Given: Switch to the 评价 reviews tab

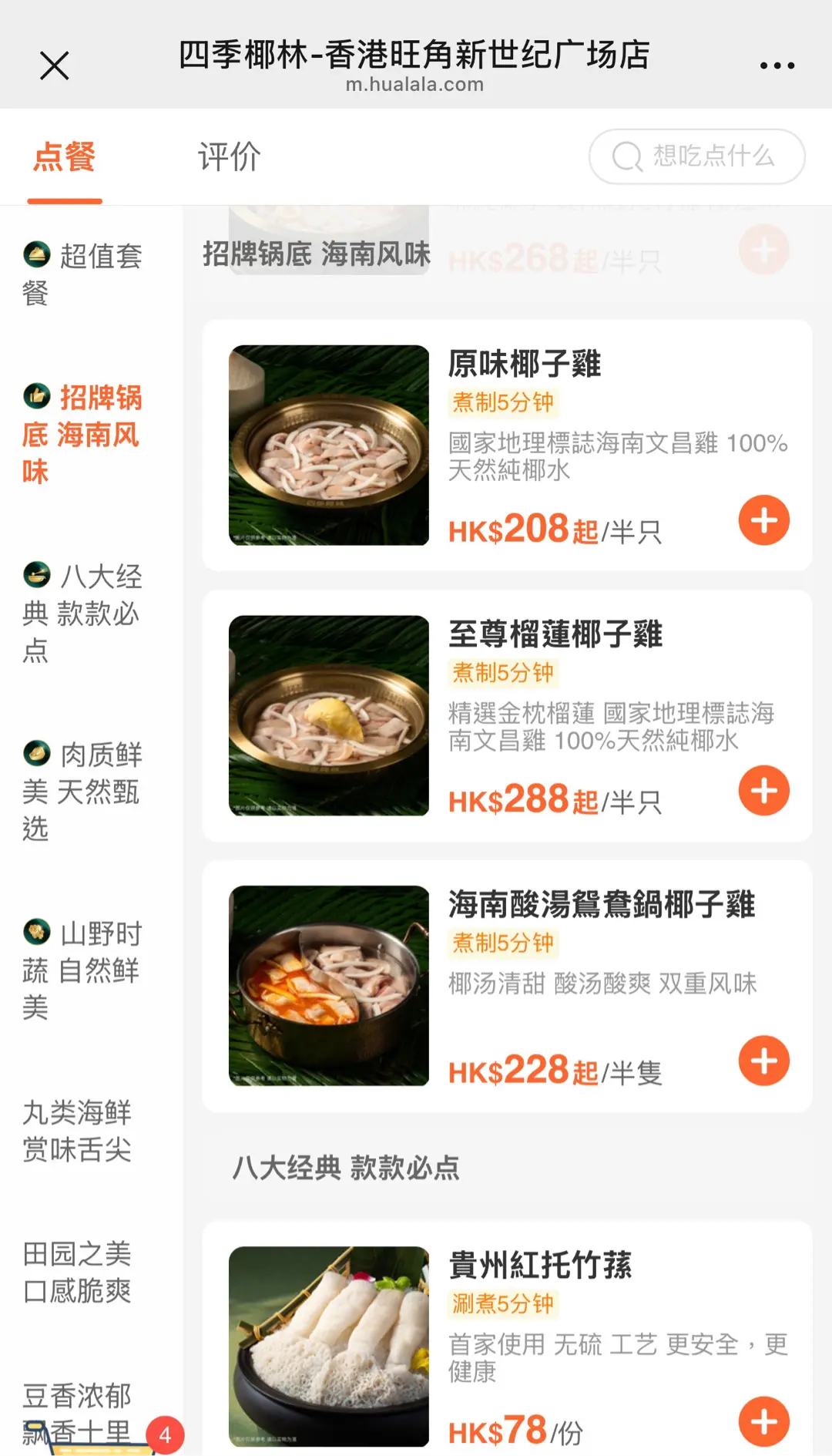Looking at the screenshot, I should pos(229,157).
